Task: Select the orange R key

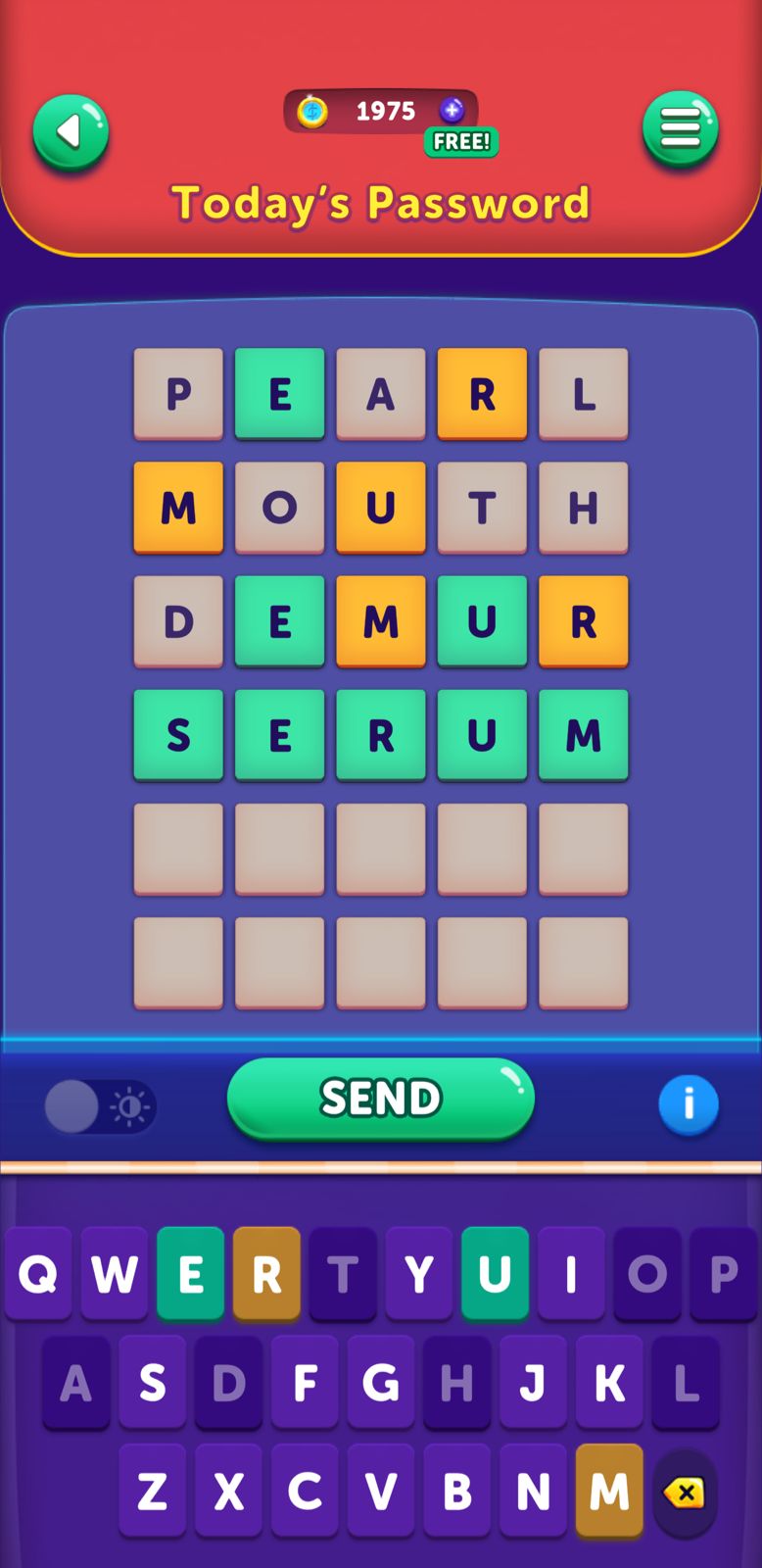Action: (266, 1274)
